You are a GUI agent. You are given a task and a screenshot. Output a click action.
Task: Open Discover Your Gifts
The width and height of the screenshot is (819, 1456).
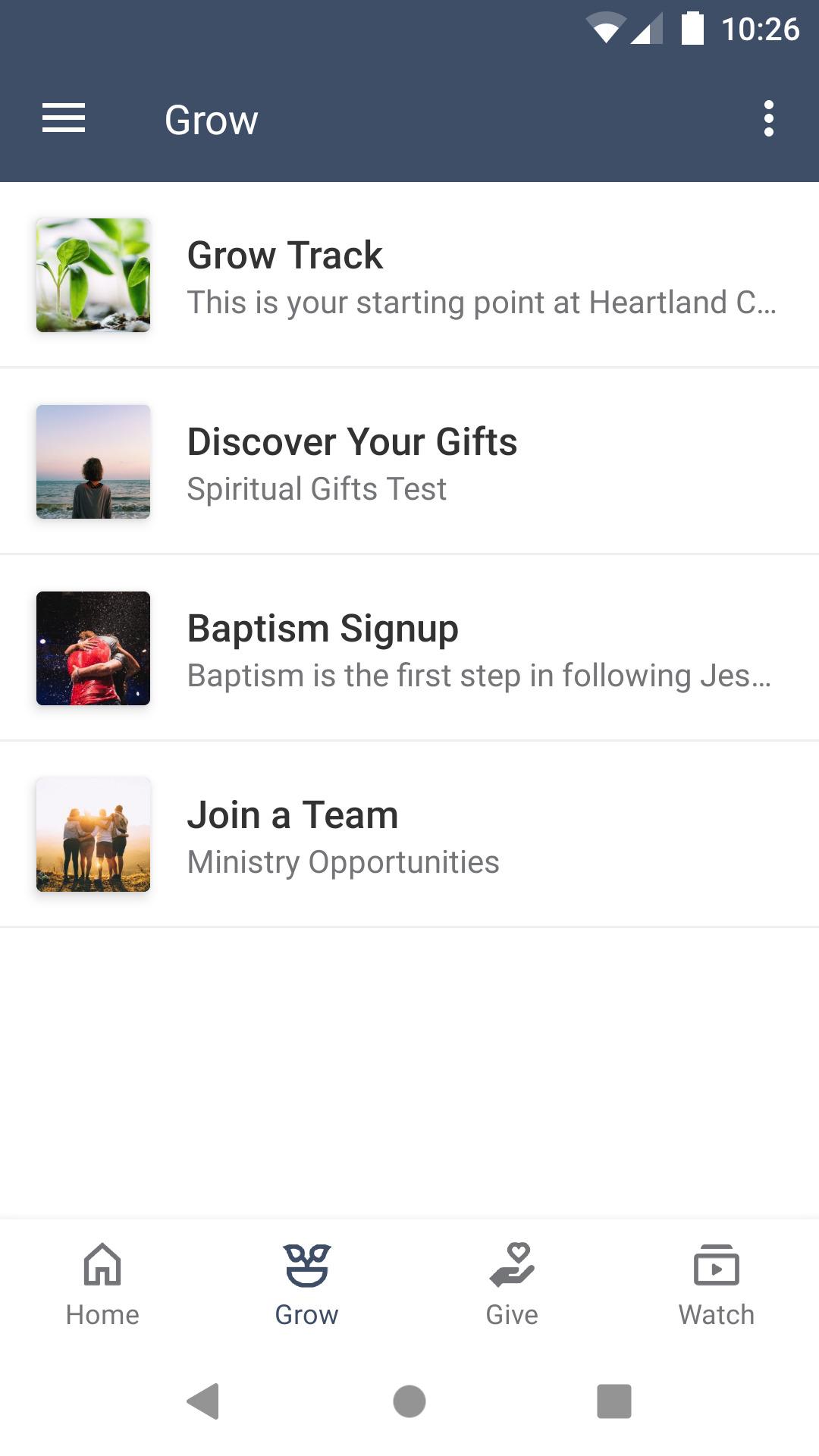(x=409, y=462)
